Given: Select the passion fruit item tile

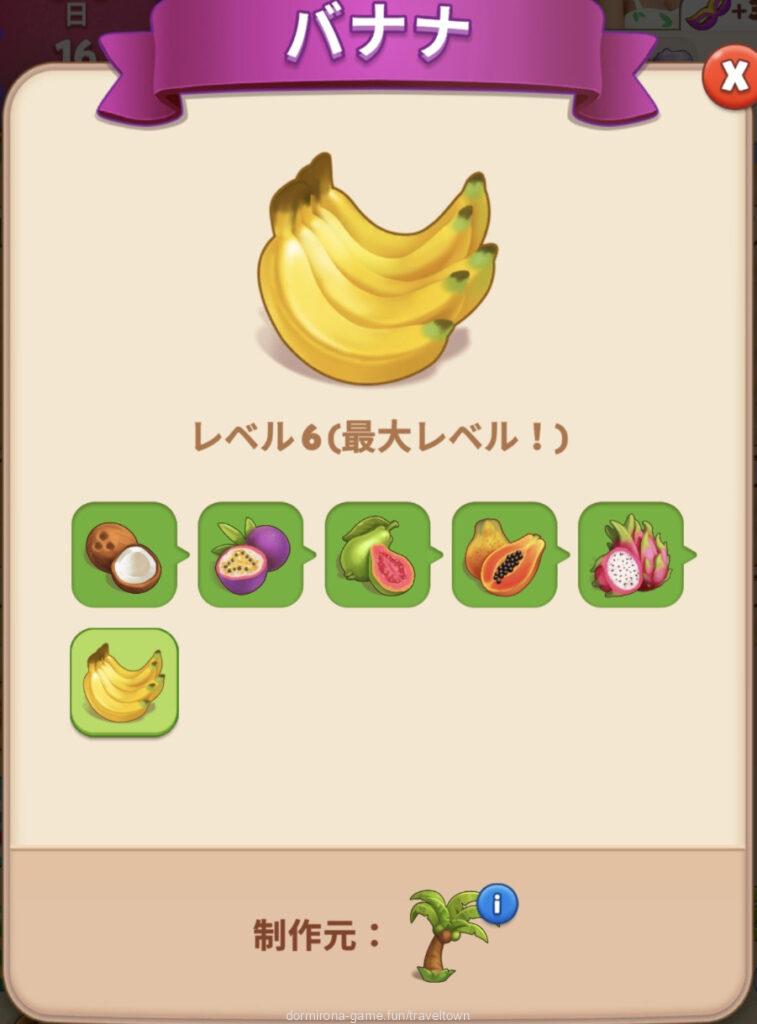Looking at the screenshot, I should 250,555.
